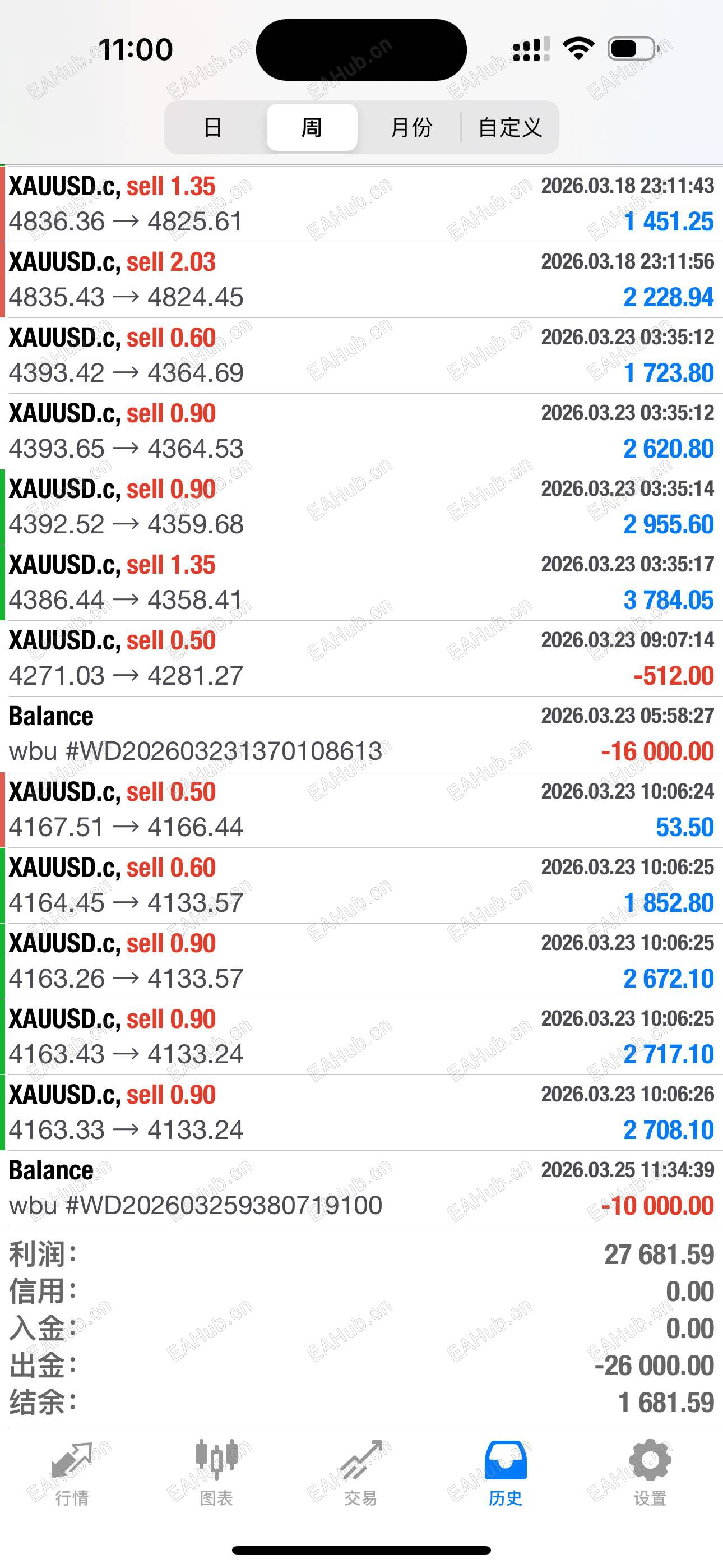Switch to the 日 (day) period
This screenshot has width=723, height=1568.
(212, 127)
